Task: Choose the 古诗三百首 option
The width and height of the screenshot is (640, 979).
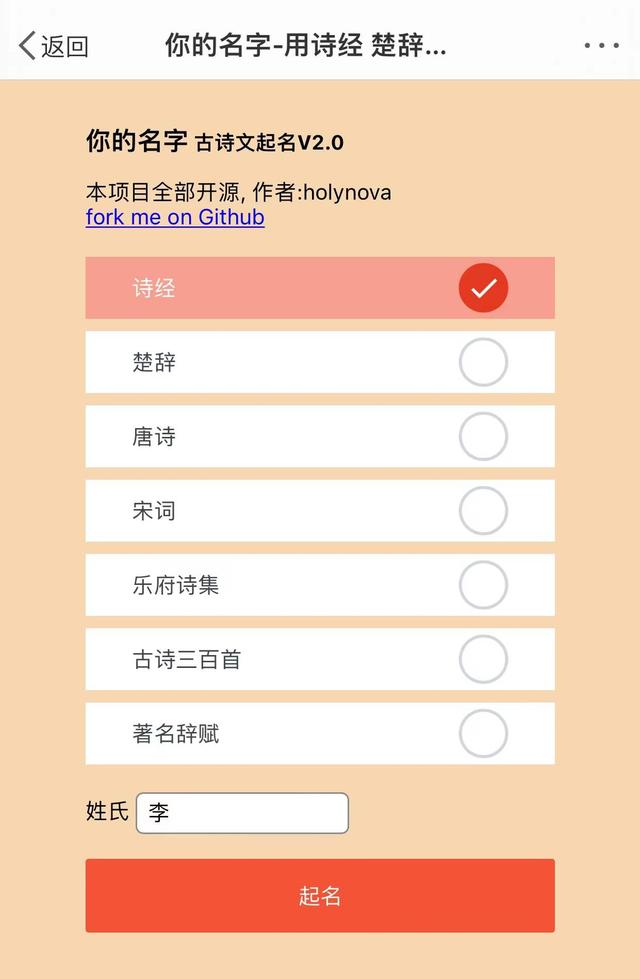Action: [483, 659]
